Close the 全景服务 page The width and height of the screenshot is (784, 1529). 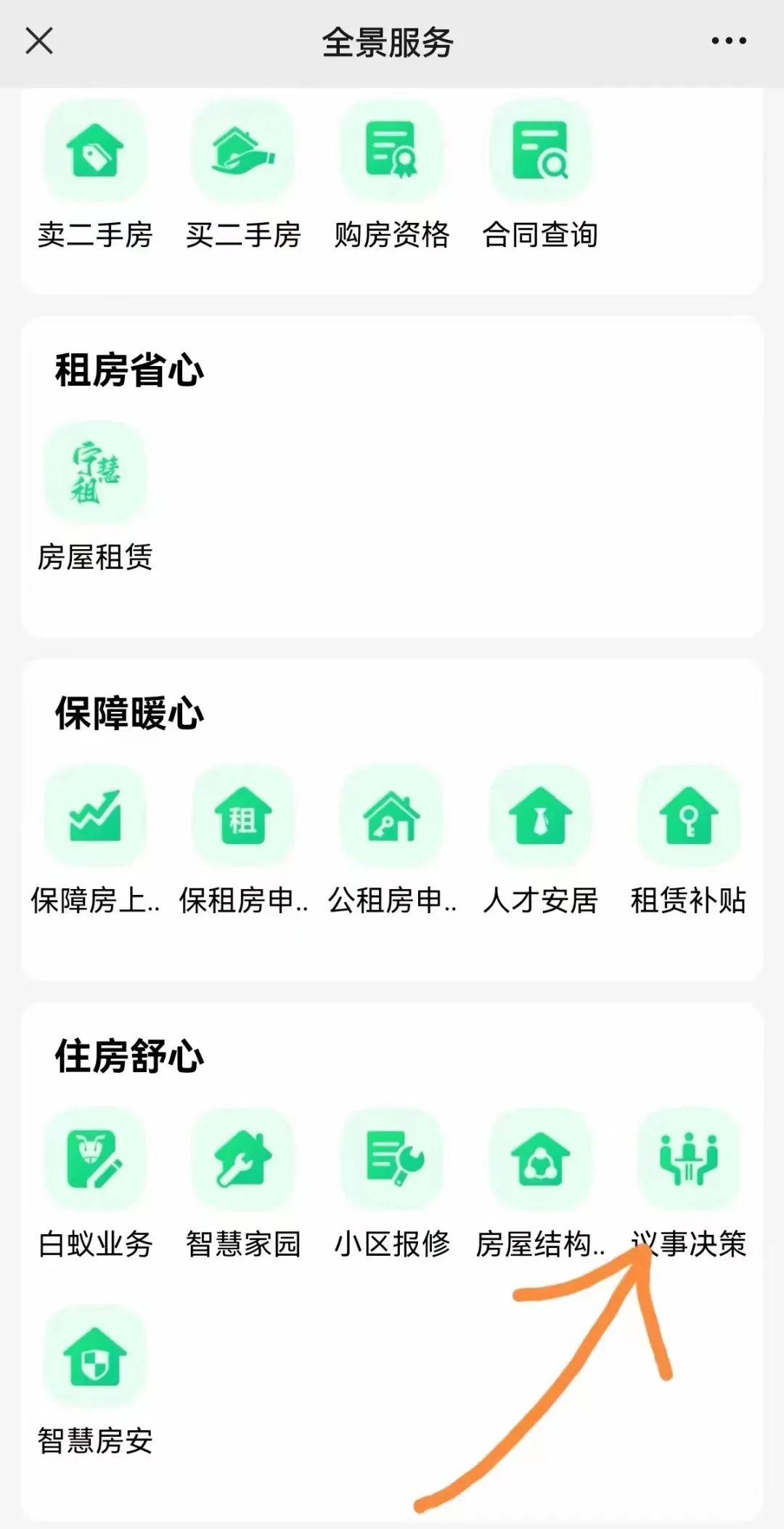pyautogui.click(x=39, y=41)
